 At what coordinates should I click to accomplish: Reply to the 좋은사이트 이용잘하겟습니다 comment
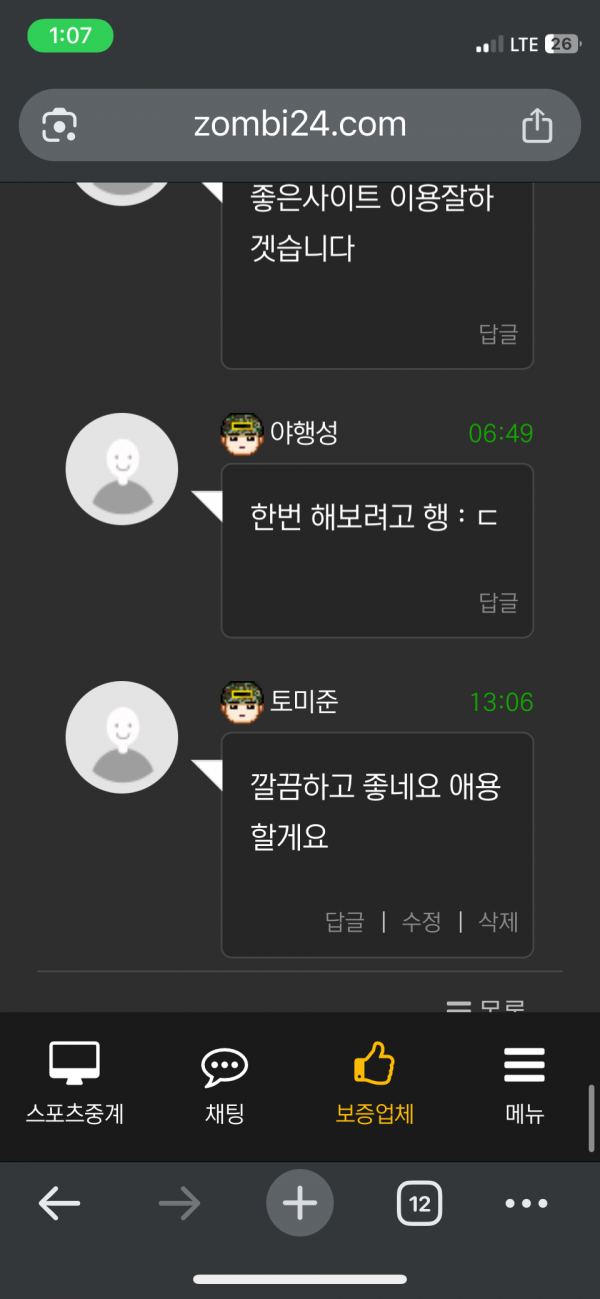(x=498, y=334)
